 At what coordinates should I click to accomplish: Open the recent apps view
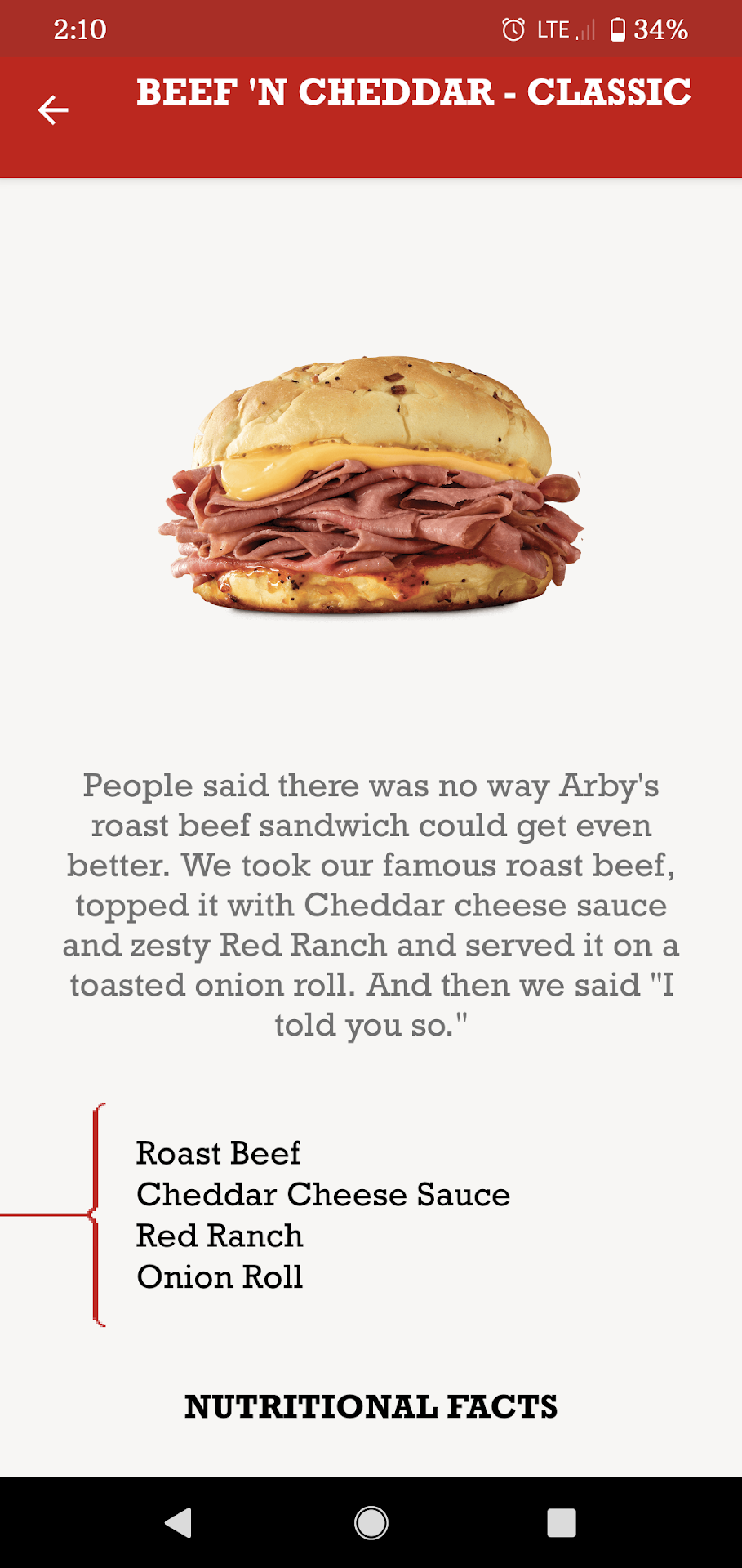(562, 1522)
